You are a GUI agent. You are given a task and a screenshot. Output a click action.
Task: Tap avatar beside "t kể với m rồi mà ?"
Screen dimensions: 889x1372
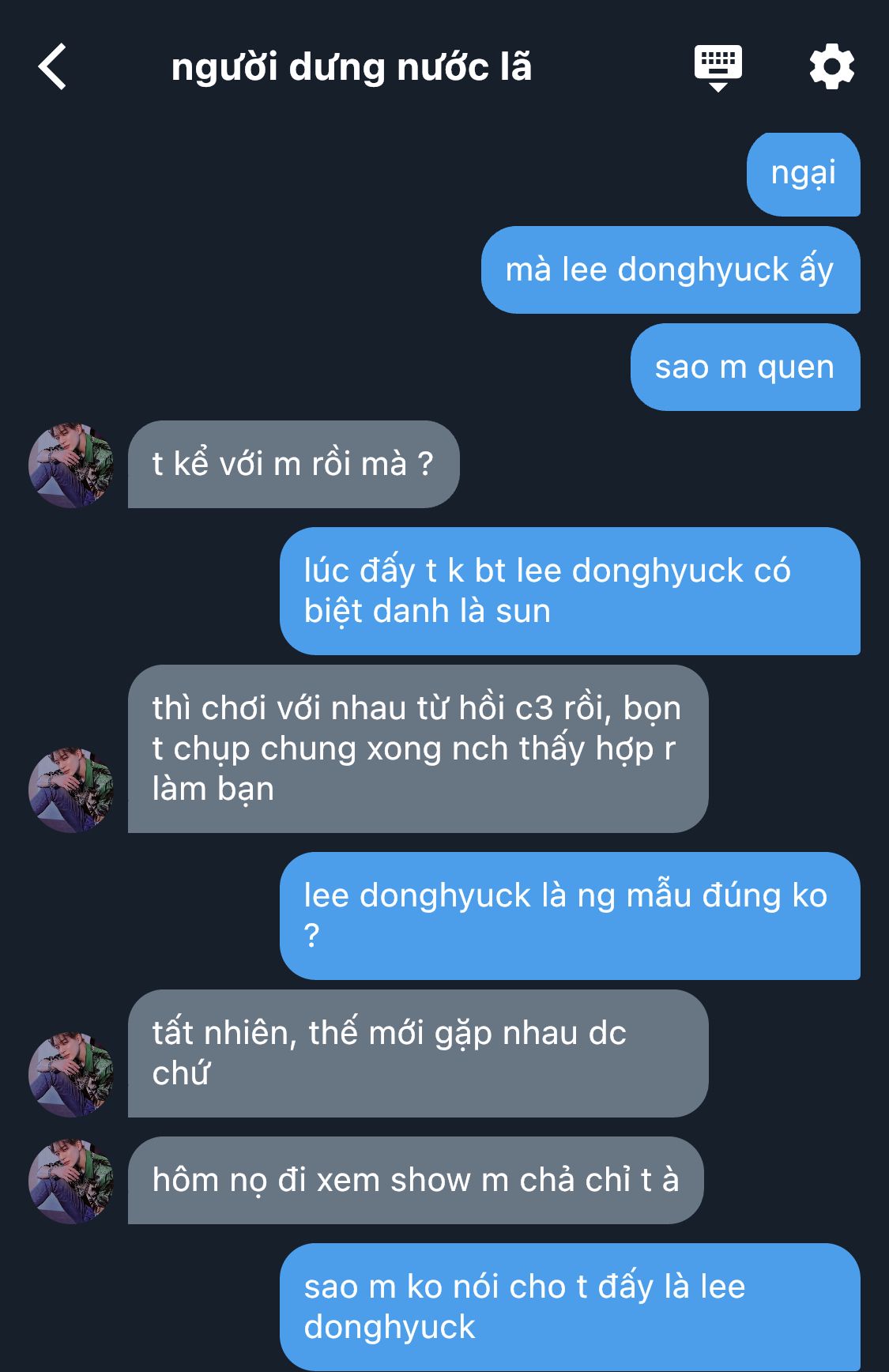[x=71, y=465]
